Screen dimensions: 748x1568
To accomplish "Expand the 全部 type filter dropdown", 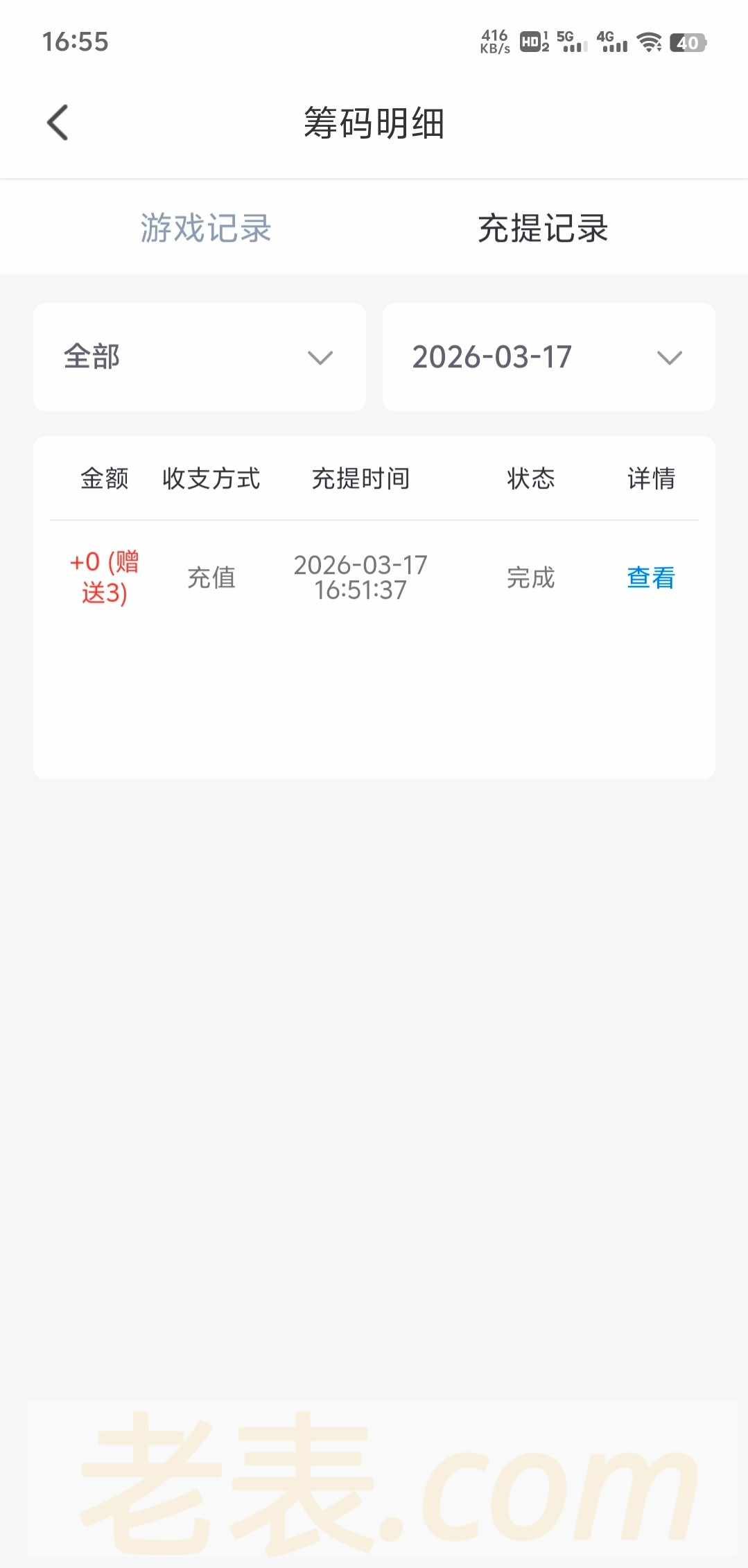I will pos(200,357).
